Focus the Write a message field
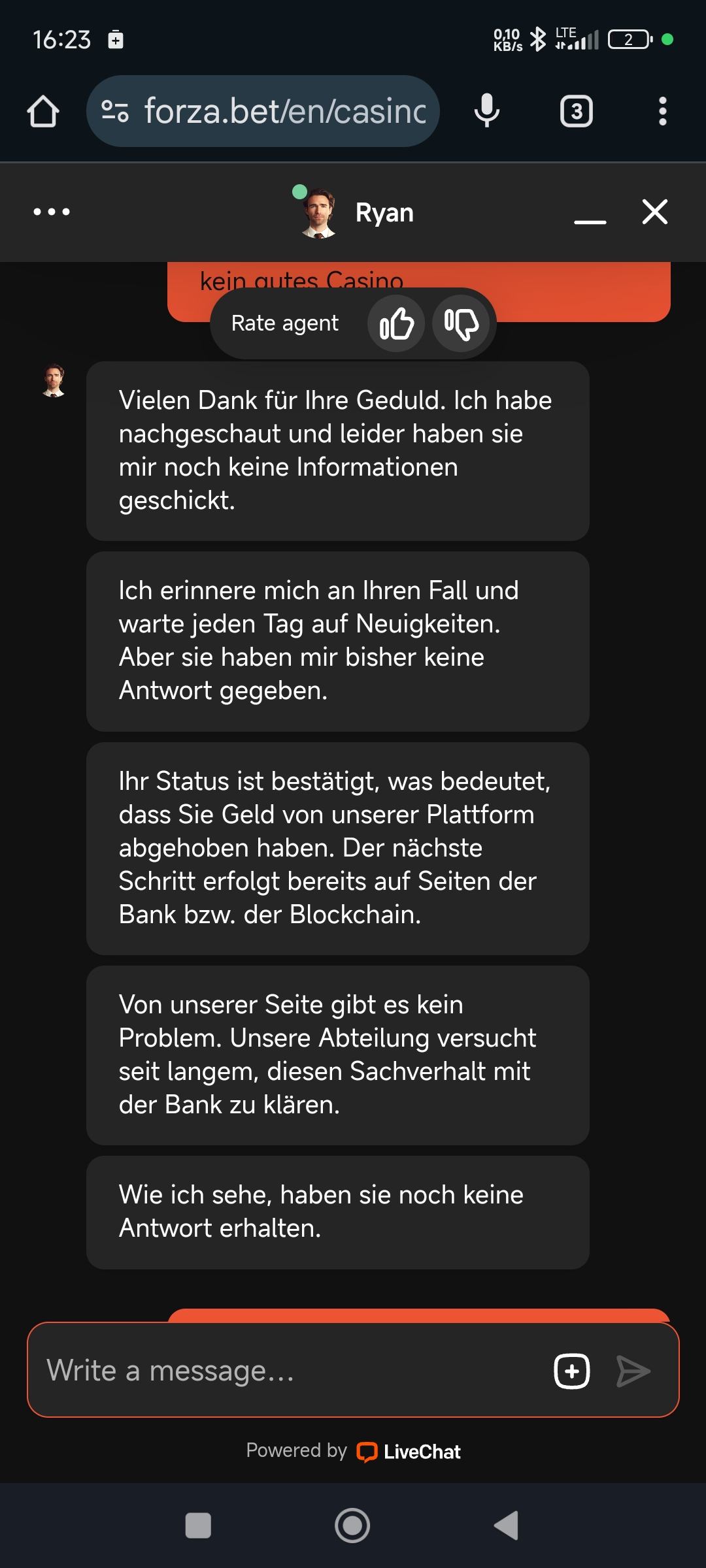The image size is (706, 1568). [288, 1370]
